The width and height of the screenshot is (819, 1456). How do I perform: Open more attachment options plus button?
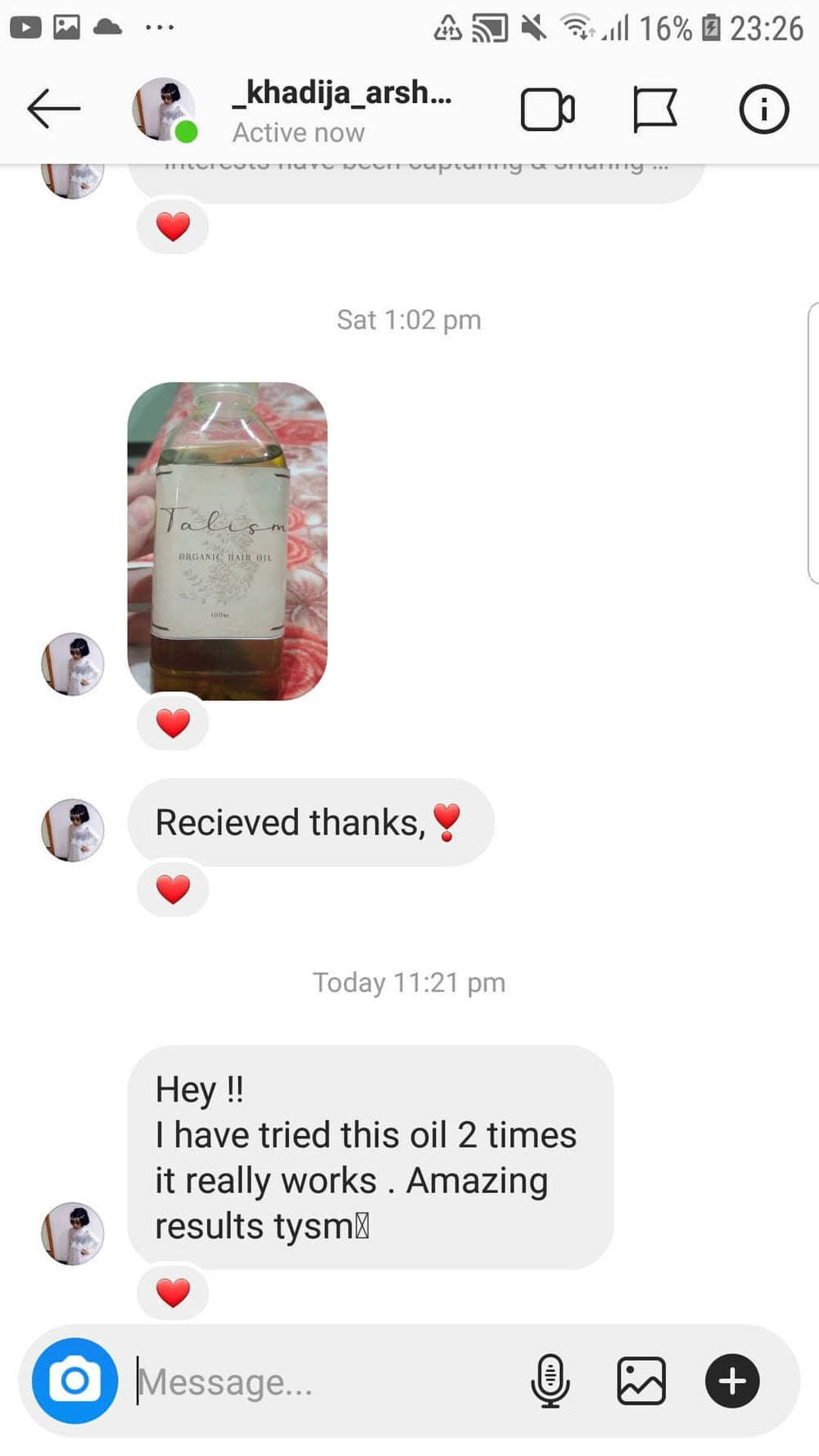tap(732, 1381)
